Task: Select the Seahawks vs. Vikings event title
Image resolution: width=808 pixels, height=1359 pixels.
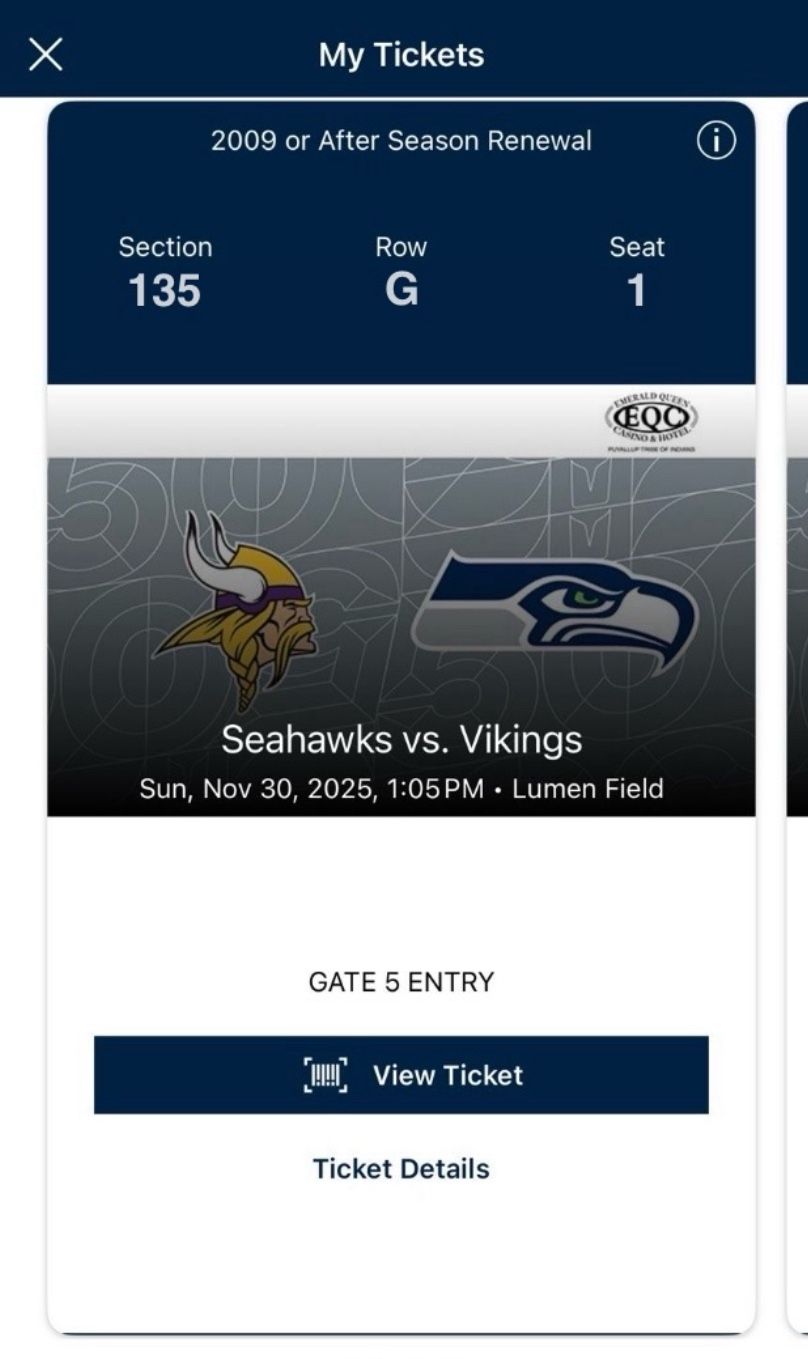Action: click(403, 740)
